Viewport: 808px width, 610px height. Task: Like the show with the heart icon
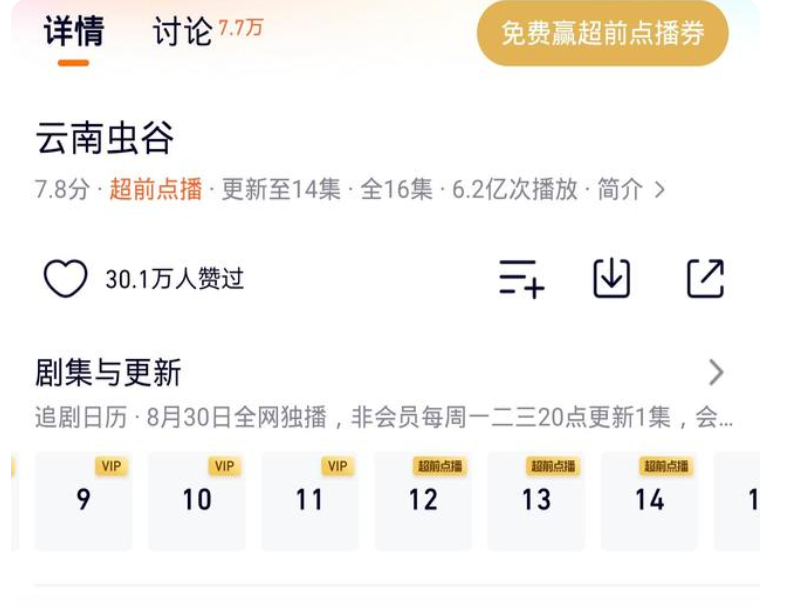tap(65, 279)
